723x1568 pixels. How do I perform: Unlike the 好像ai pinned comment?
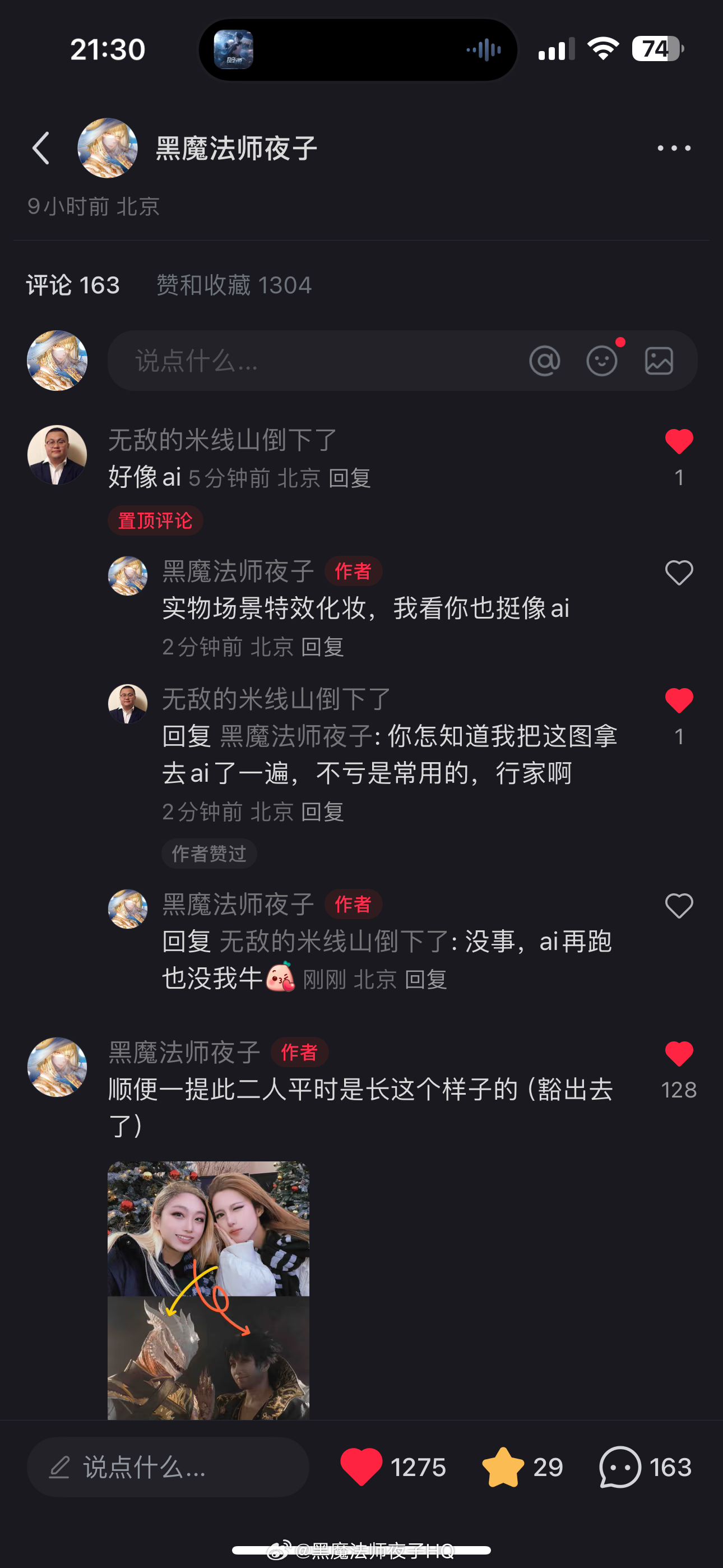(x=679, y=442)
